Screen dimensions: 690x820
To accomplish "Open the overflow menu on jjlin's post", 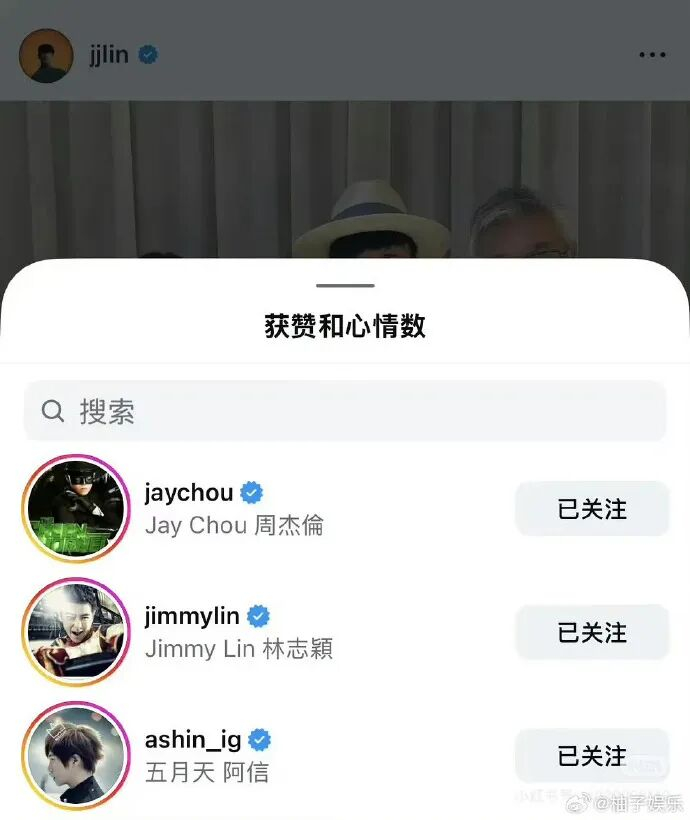I will tap(652, 55).
